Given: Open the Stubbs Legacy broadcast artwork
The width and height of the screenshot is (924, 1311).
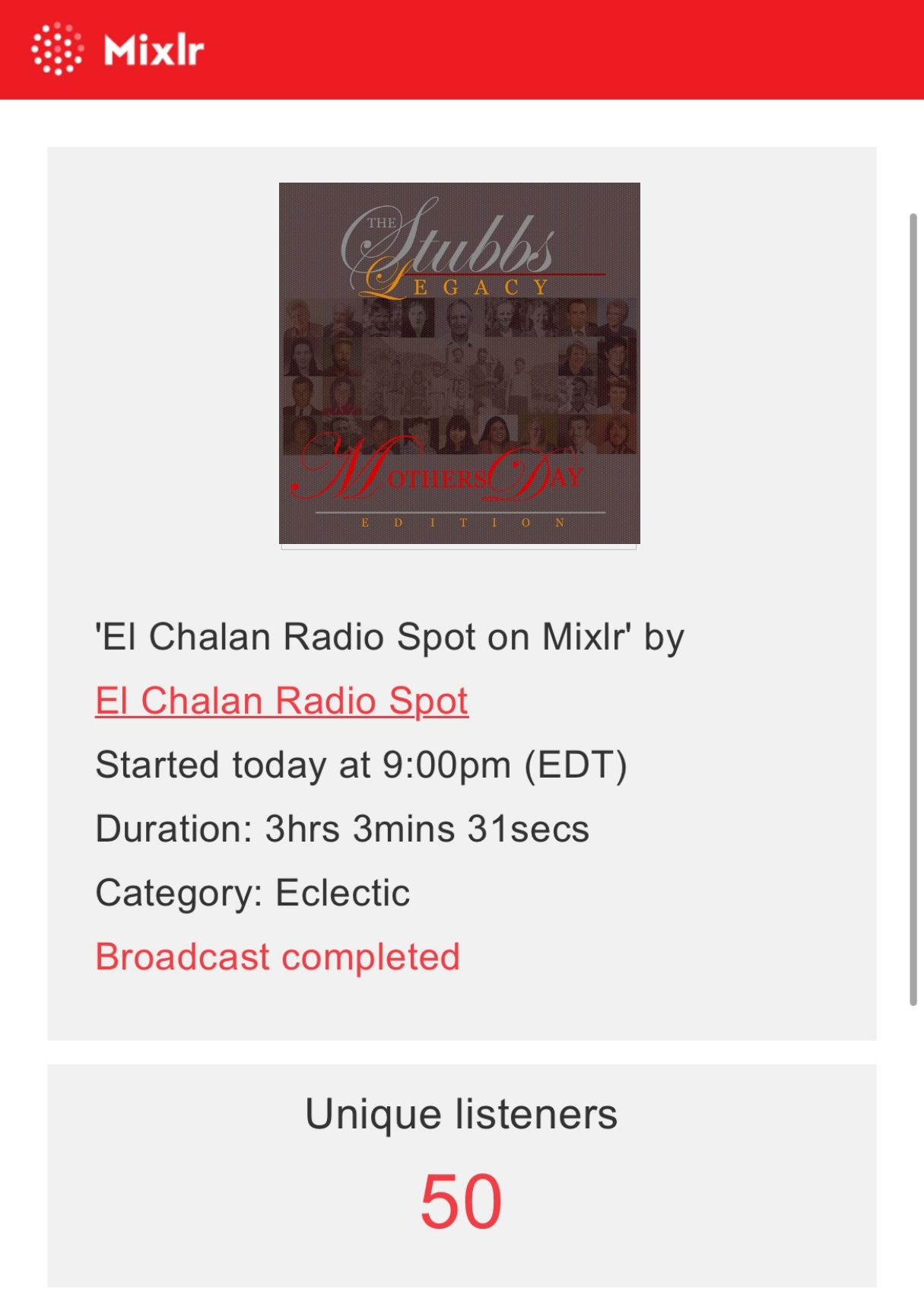Looking at the screenshot, I should point(459,364).
